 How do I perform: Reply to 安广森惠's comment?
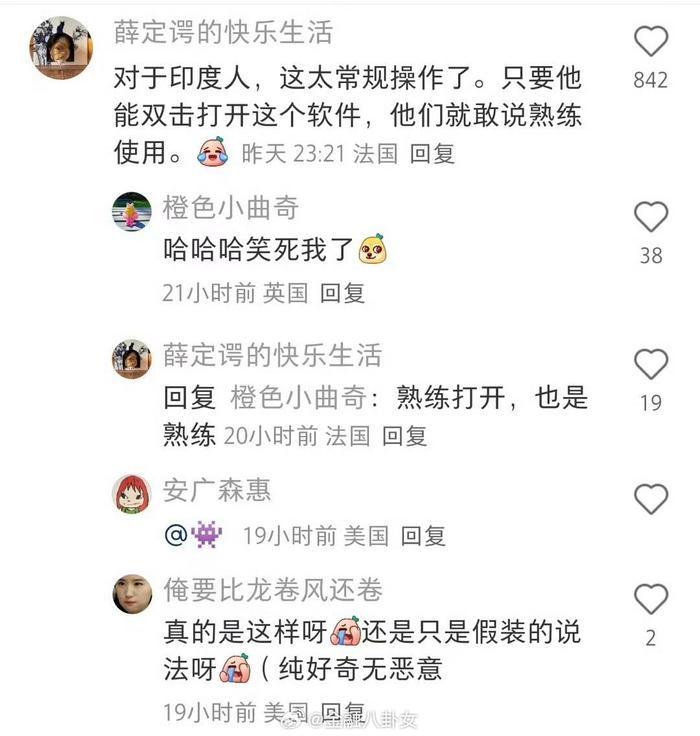[x=423, y=536]
